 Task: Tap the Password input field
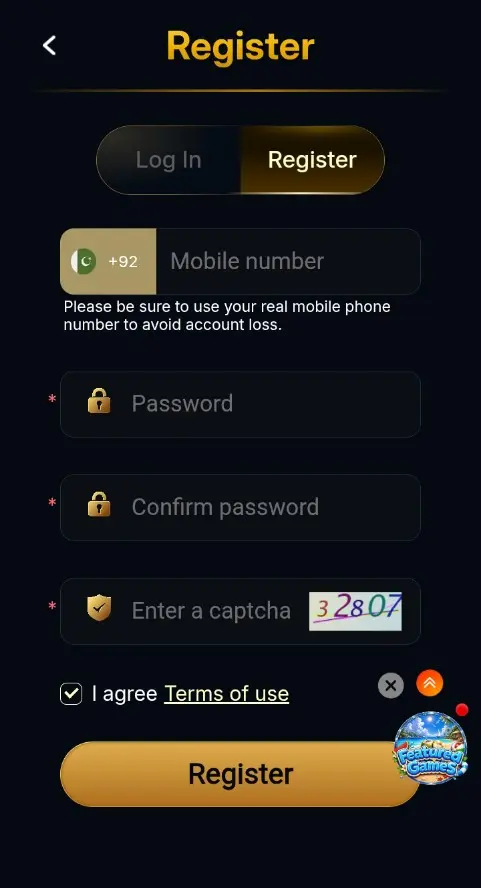[240, 404]
